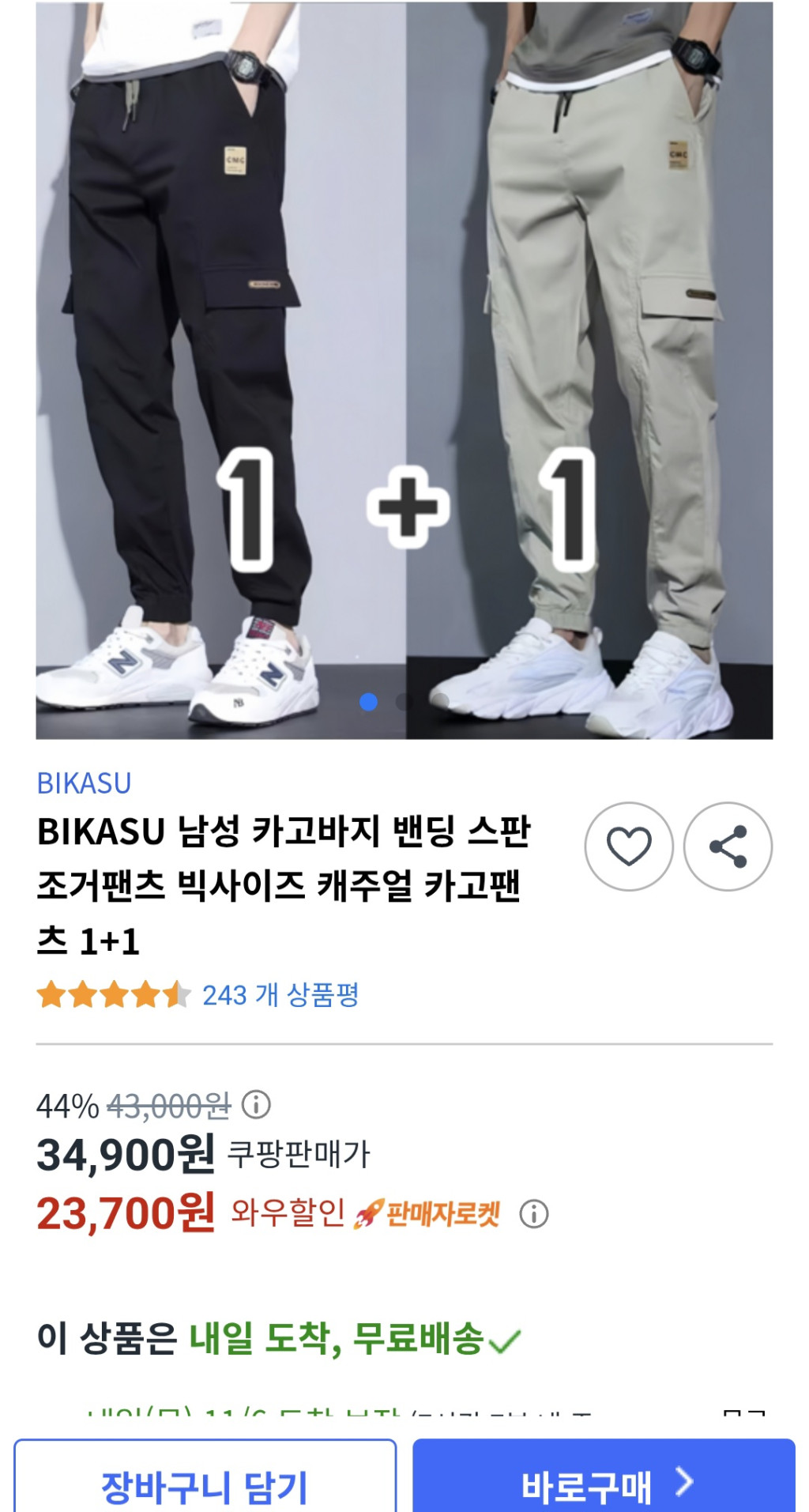
Task: Add product to wishlist with heart icon
Action: [629, 846]
